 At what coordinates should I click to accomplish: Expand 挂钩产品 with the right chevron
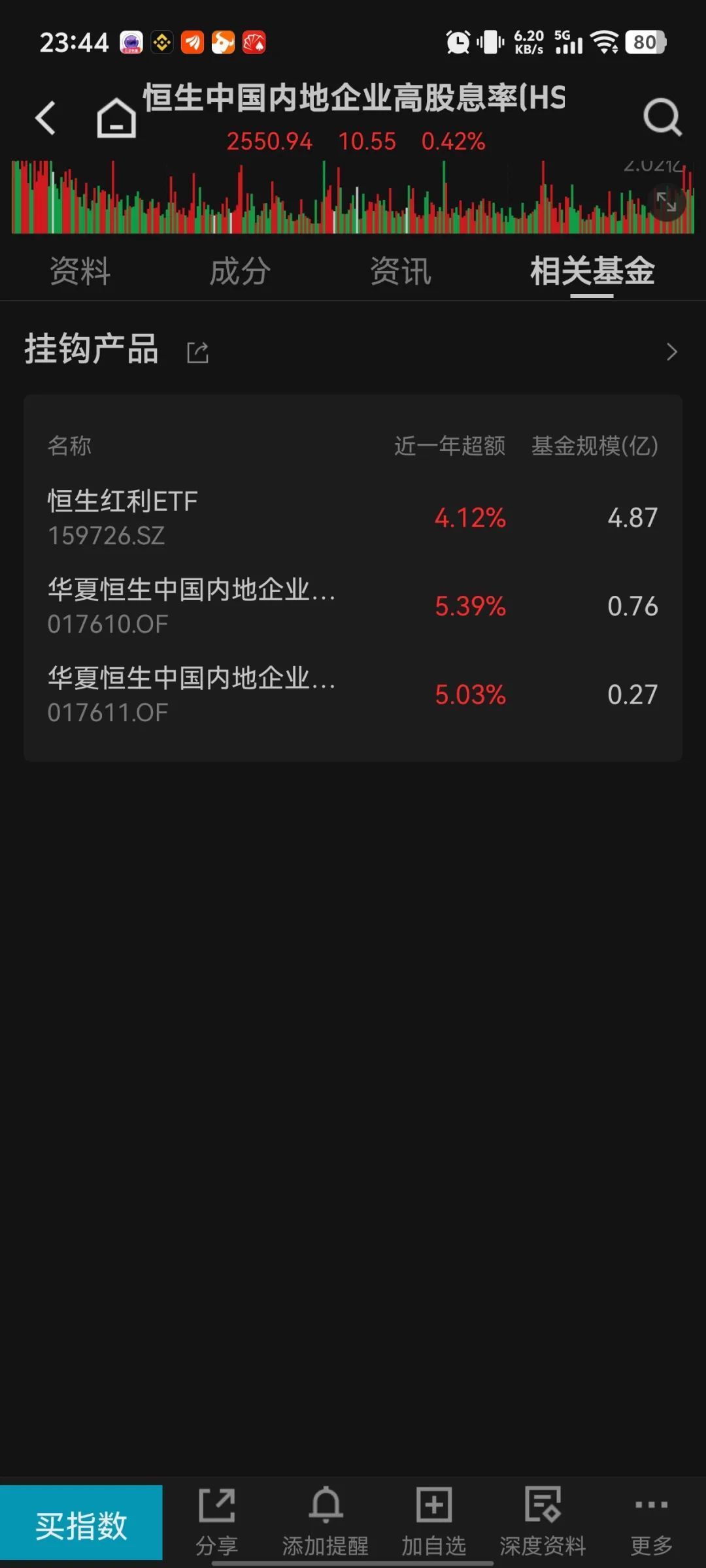[x=671, y=352]
